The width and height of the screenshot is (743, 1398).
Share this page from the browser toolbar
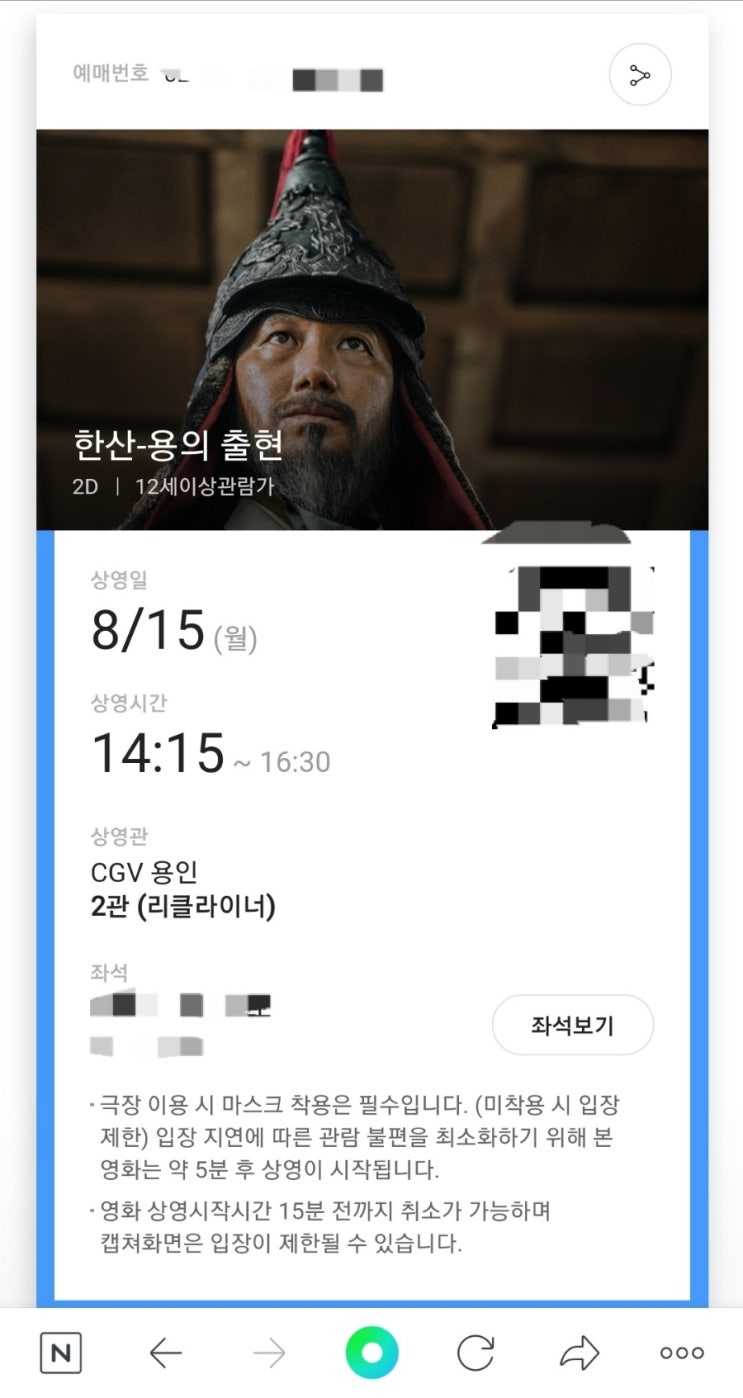tap(579, 1353)
